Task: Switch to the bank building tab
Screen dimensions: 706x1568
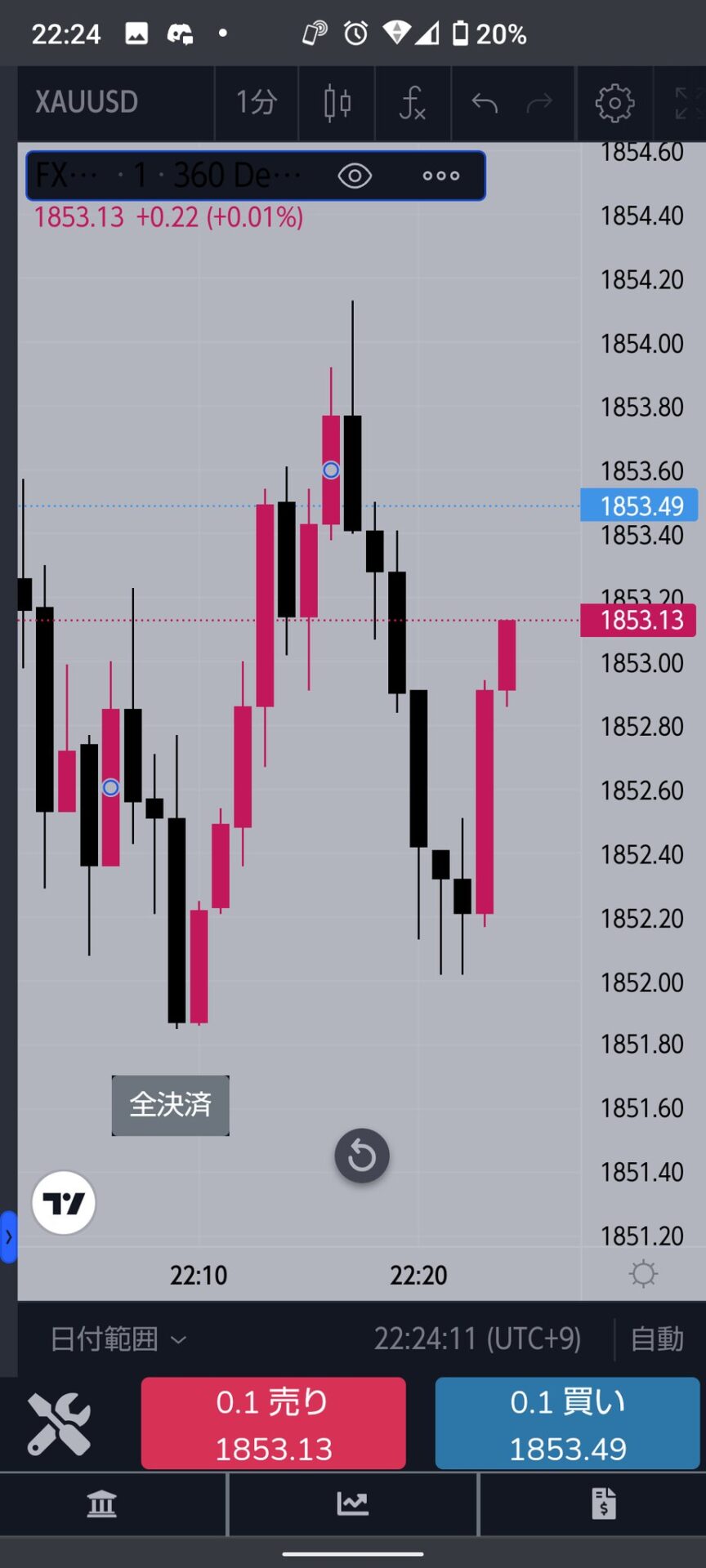Action: click(x=102, y=1503)
